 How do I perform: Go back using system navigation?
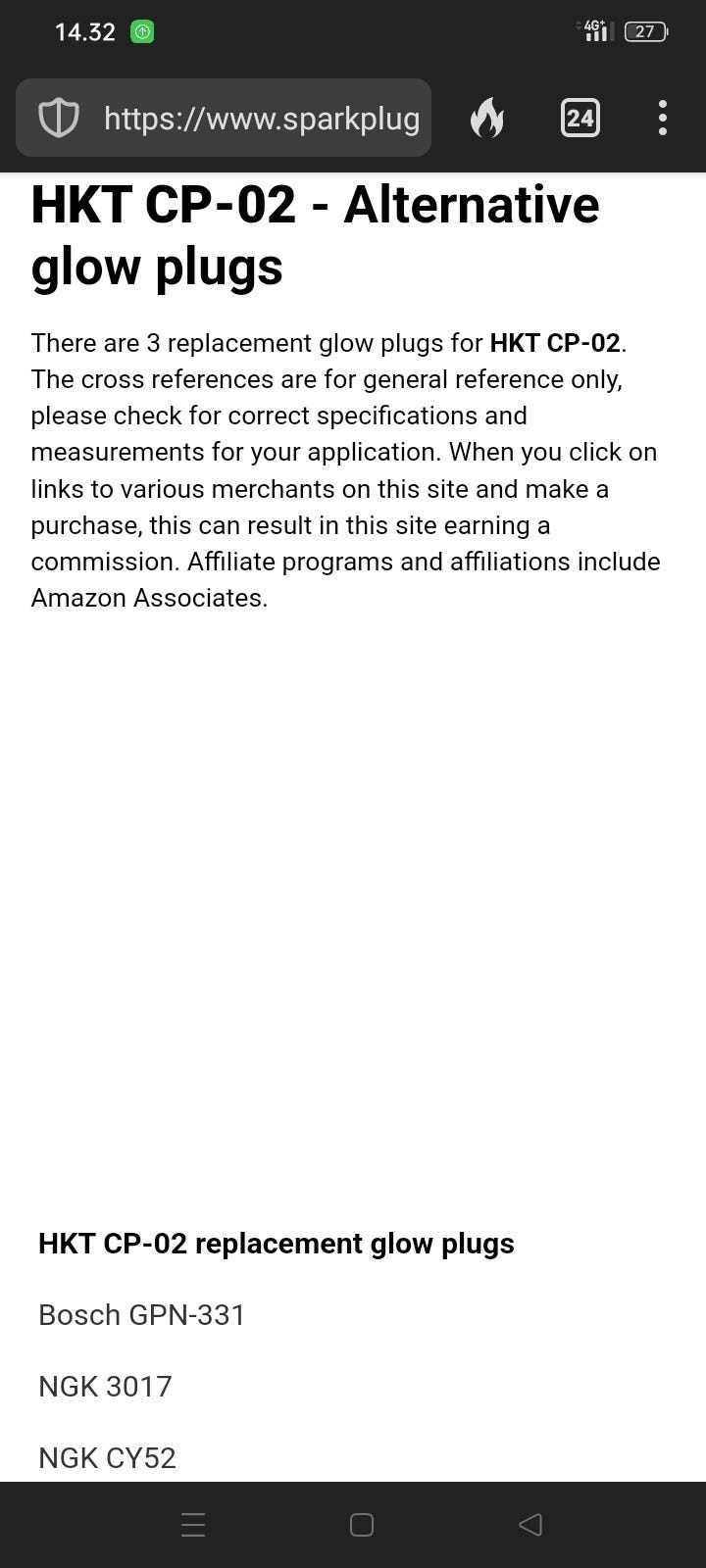[529, 1524]
